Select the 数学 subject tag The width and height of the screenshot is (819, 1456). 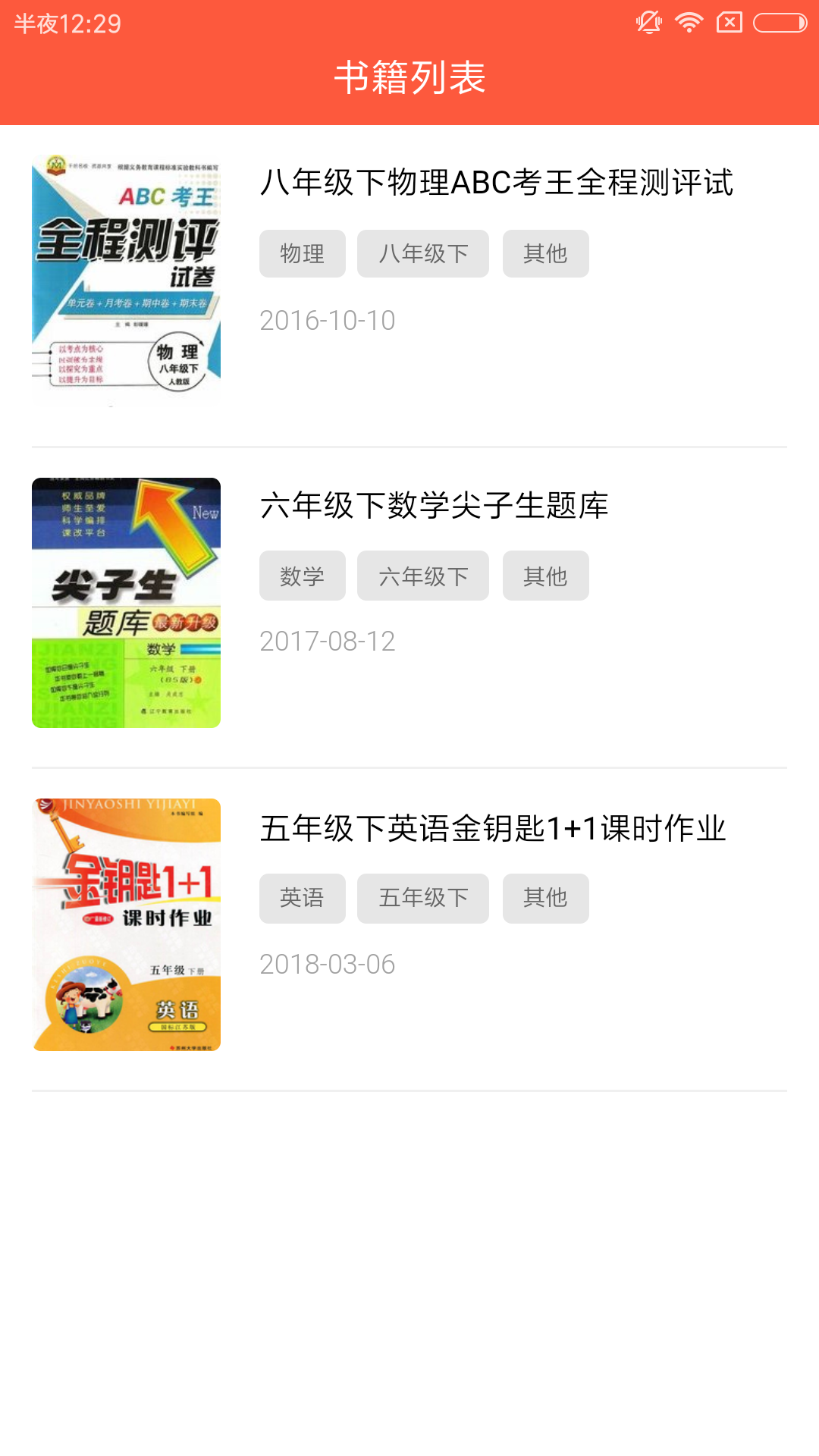point(303,576)
